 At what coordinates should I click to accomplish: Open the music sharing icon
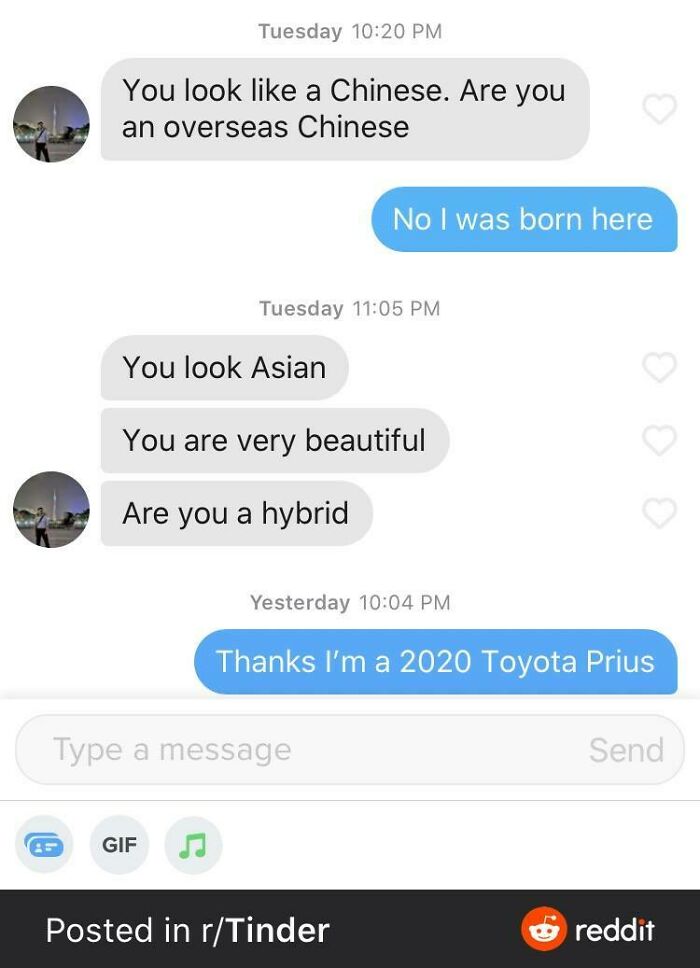[193, 845]
